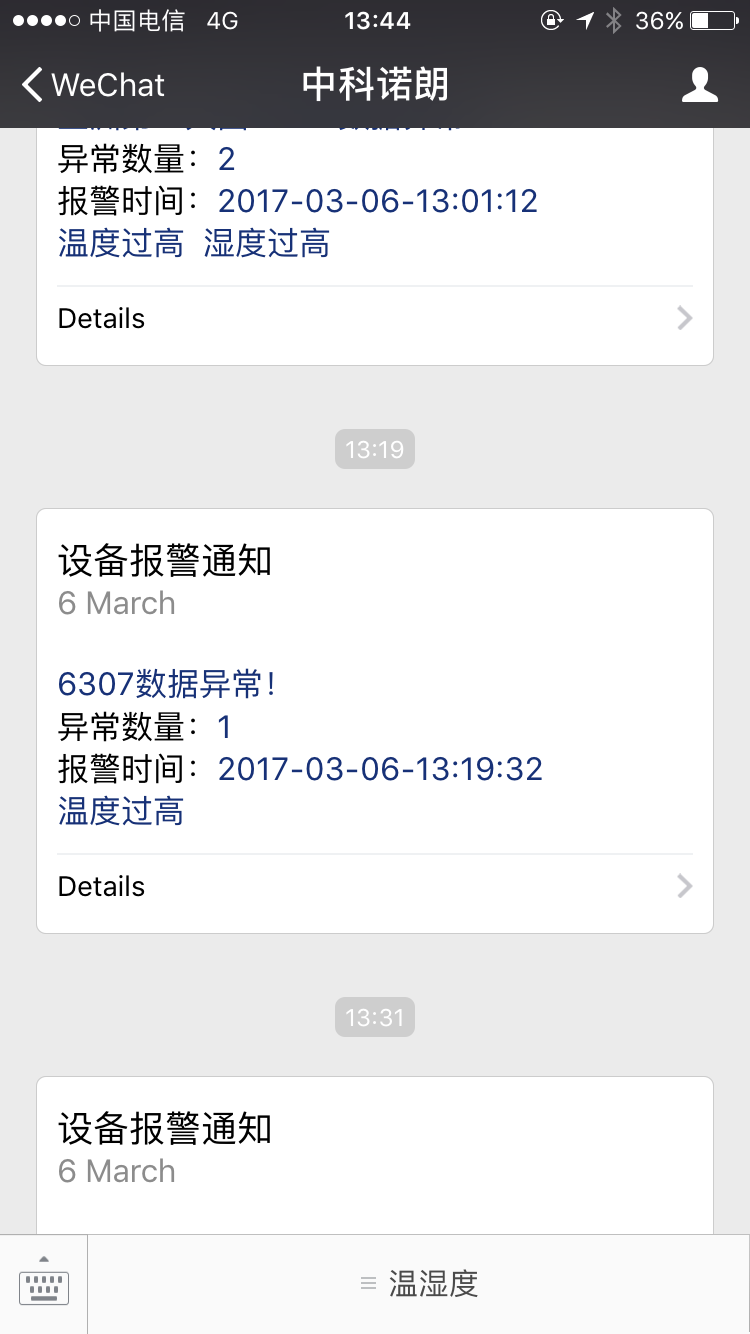The width and height of the screenshot is (750, 1334).
Task: Open the 温湿度 menu
Action: point(420,1284)
